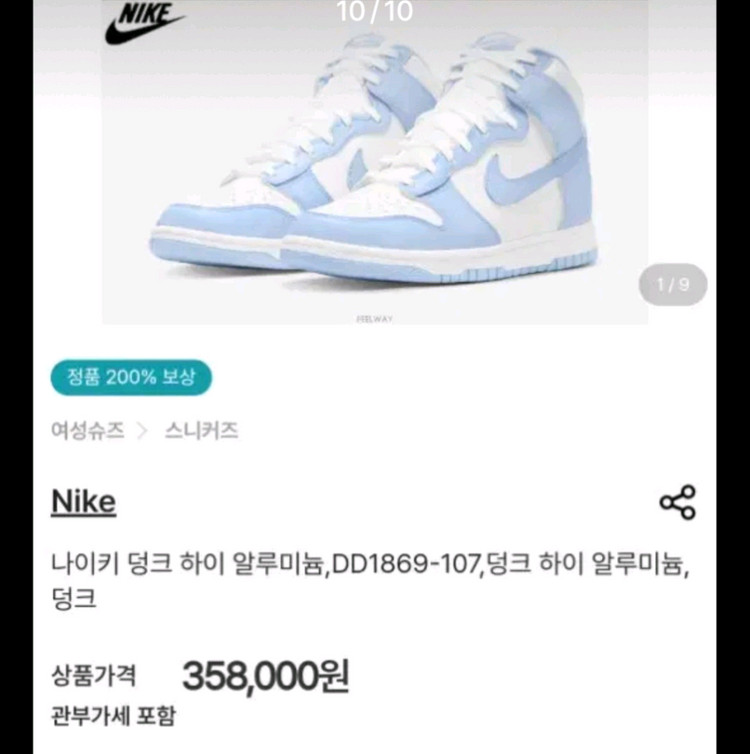Open the Nike brand page link
This screenshot has height=754, width=750.
[x=83, y=501]
